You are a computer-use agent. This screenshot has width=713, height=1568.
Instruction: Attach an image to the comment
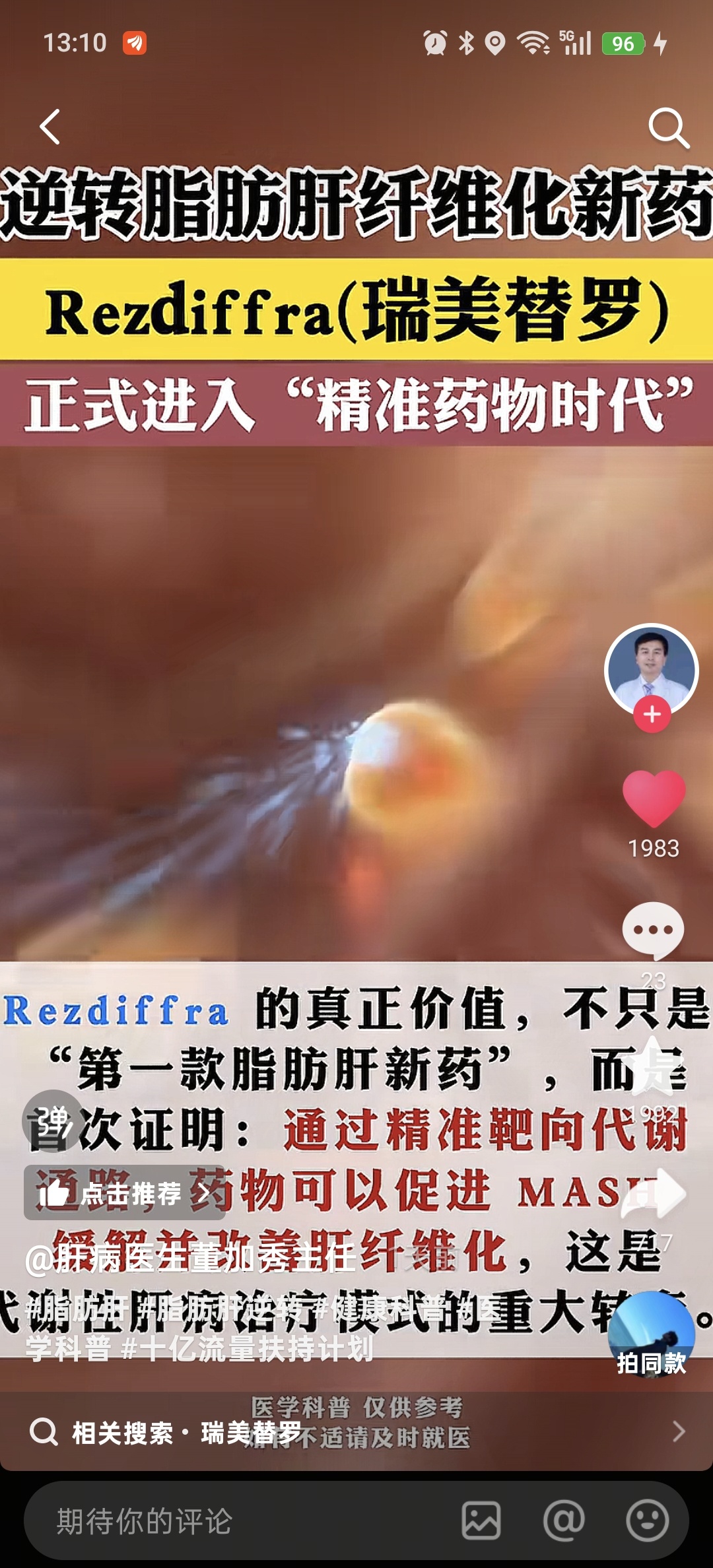[481, 1520]
